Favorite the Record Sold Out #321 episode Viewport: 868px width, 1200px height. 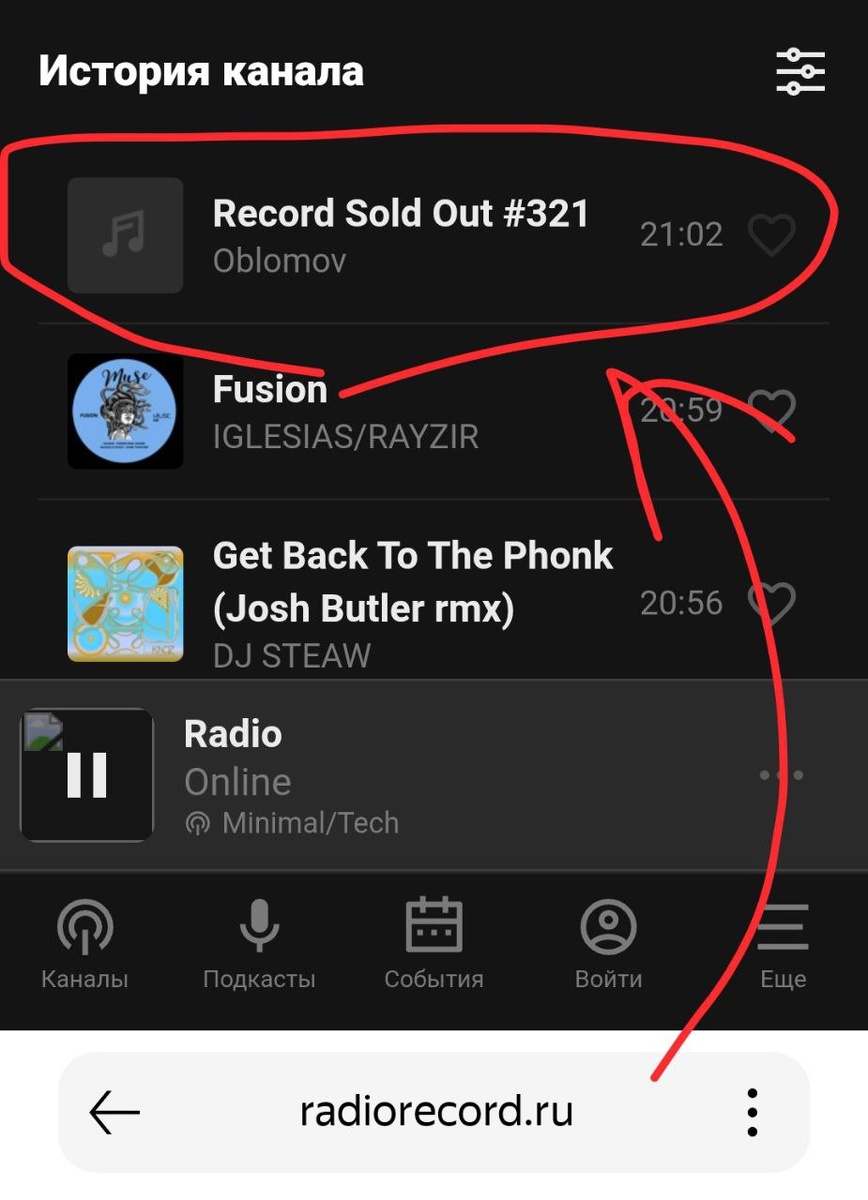[773, 236]
